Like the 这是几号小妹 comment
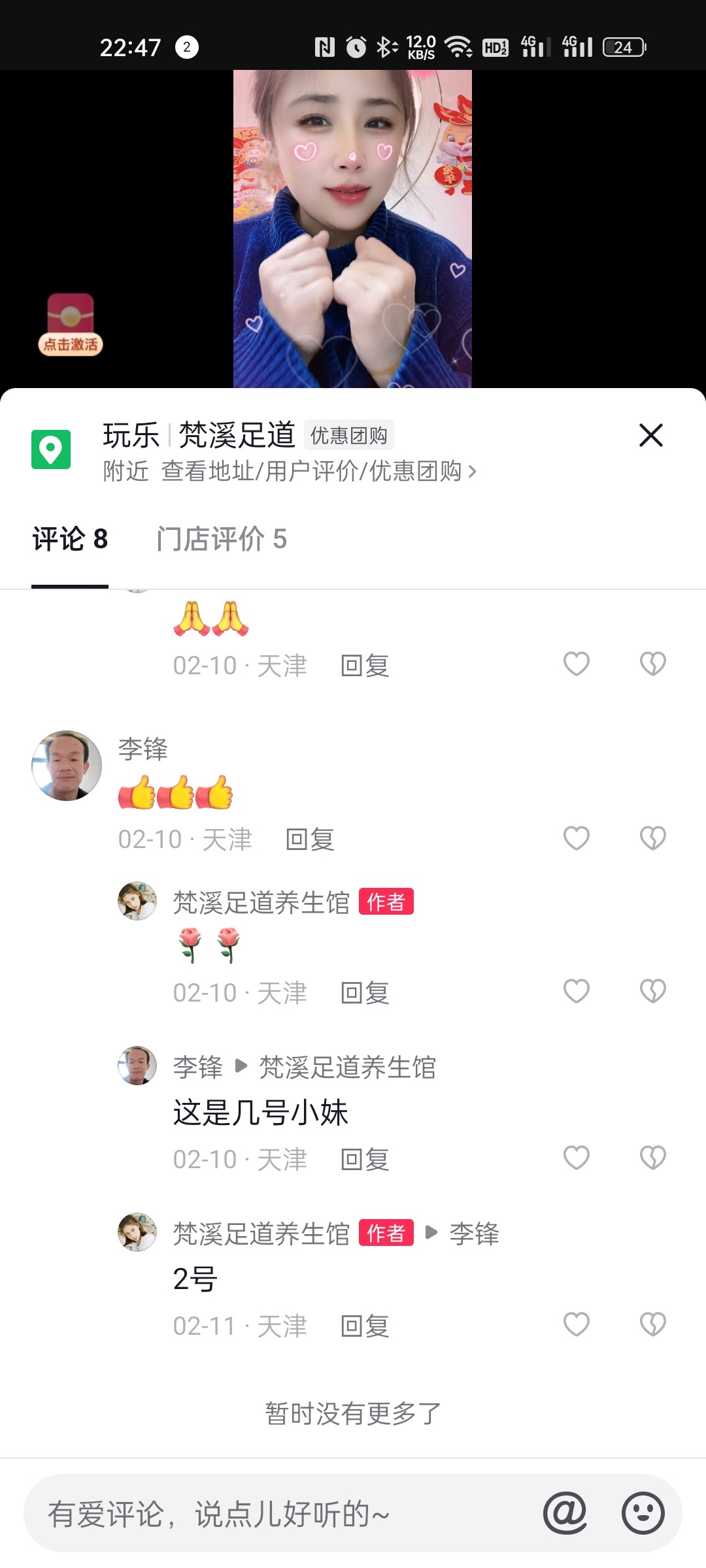The width and height of the screenshot is (706, 1568). (576, 1158)
